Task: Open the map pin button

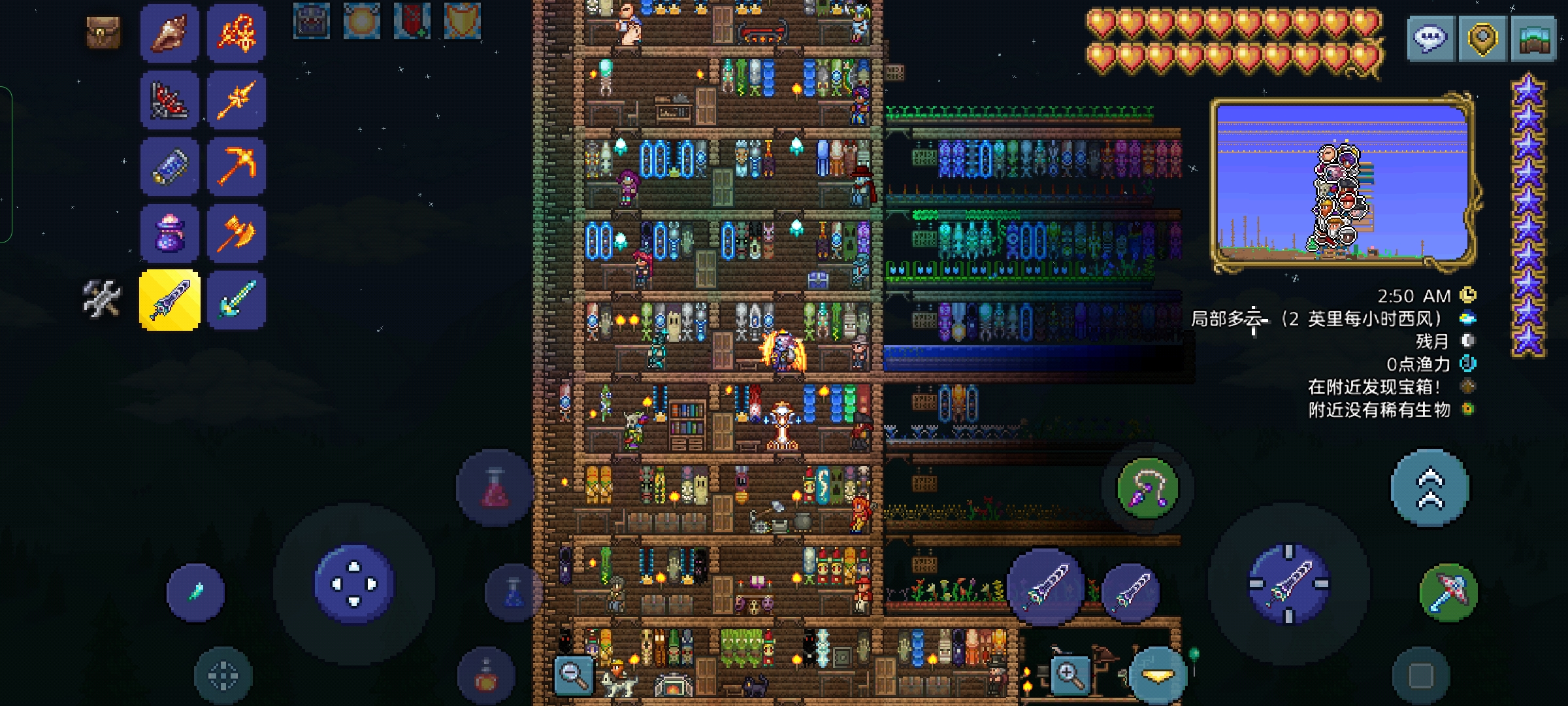Action: 1482,39
